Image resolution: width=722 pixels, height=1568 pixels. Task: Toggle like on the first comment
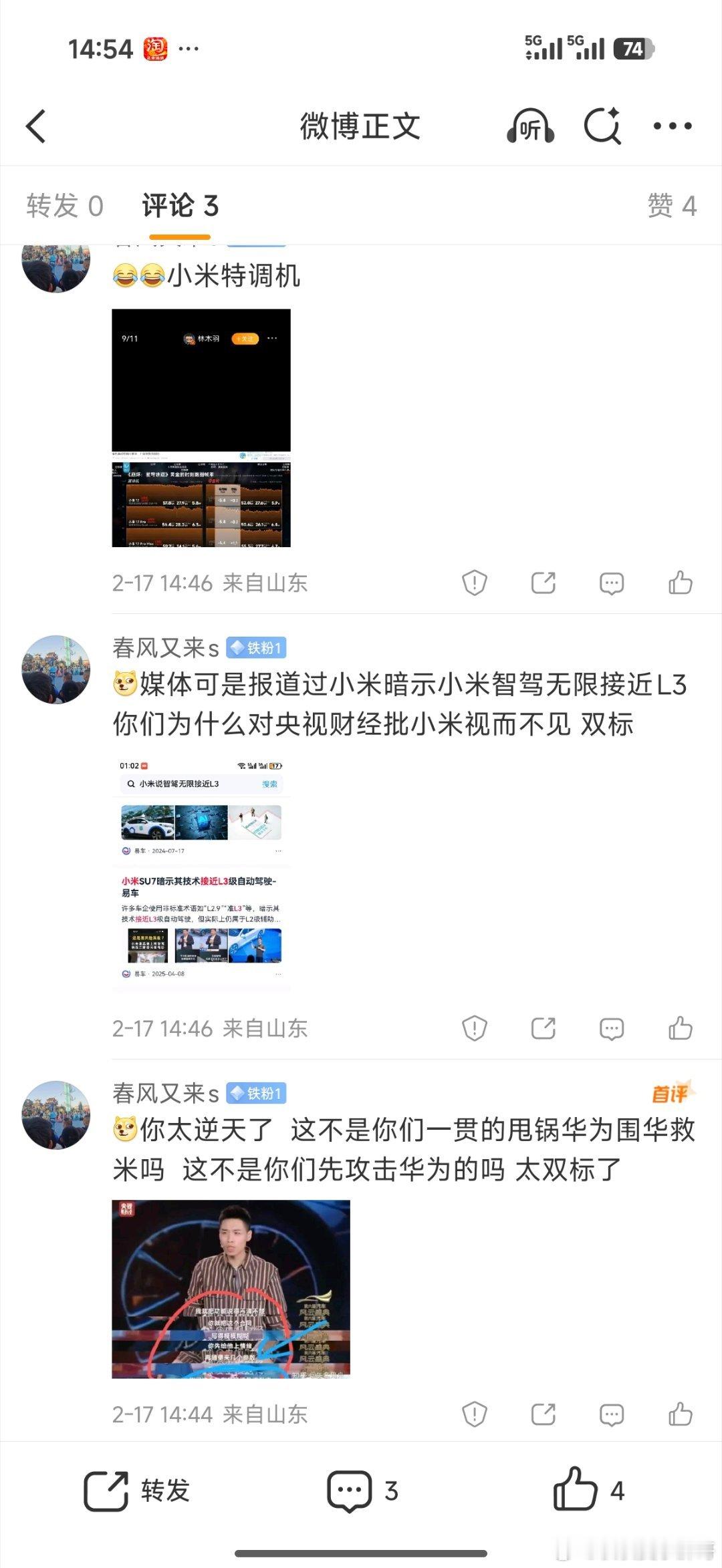tap(681, 583)
